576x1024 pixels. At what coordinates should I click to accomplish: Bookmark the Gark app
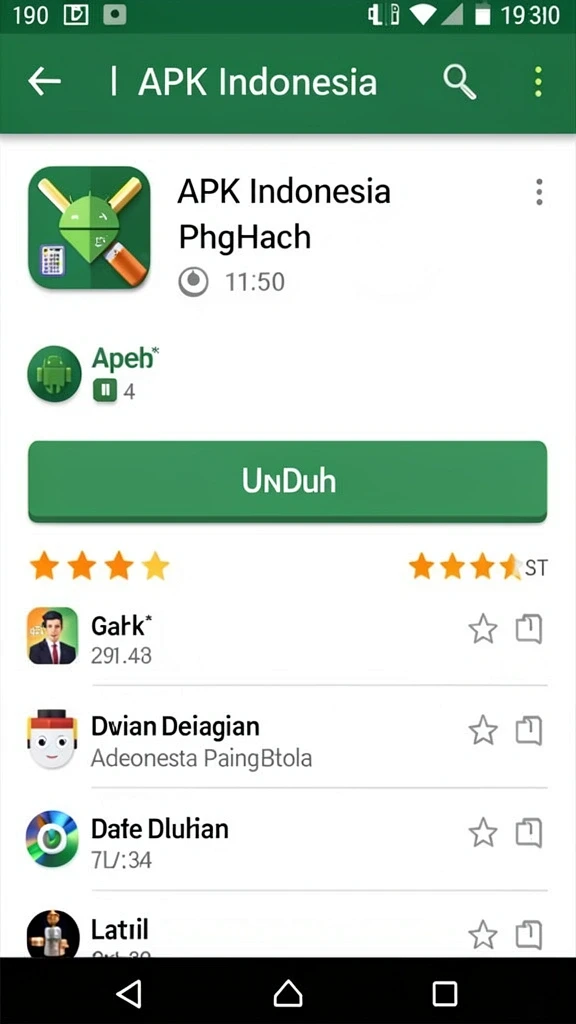point(529,630)
